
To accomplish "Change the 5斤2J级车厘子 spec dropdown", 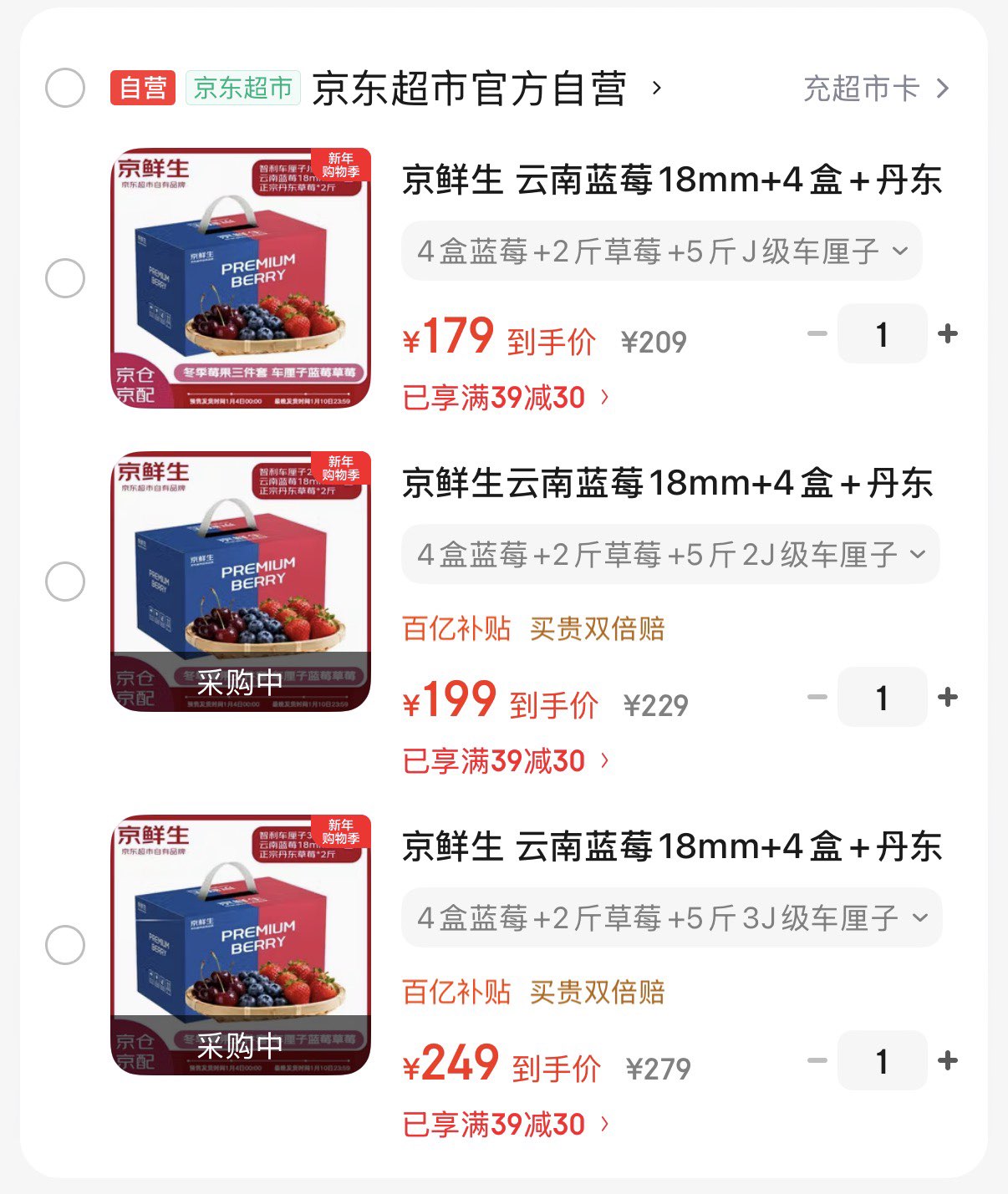I will click(670, 554).
